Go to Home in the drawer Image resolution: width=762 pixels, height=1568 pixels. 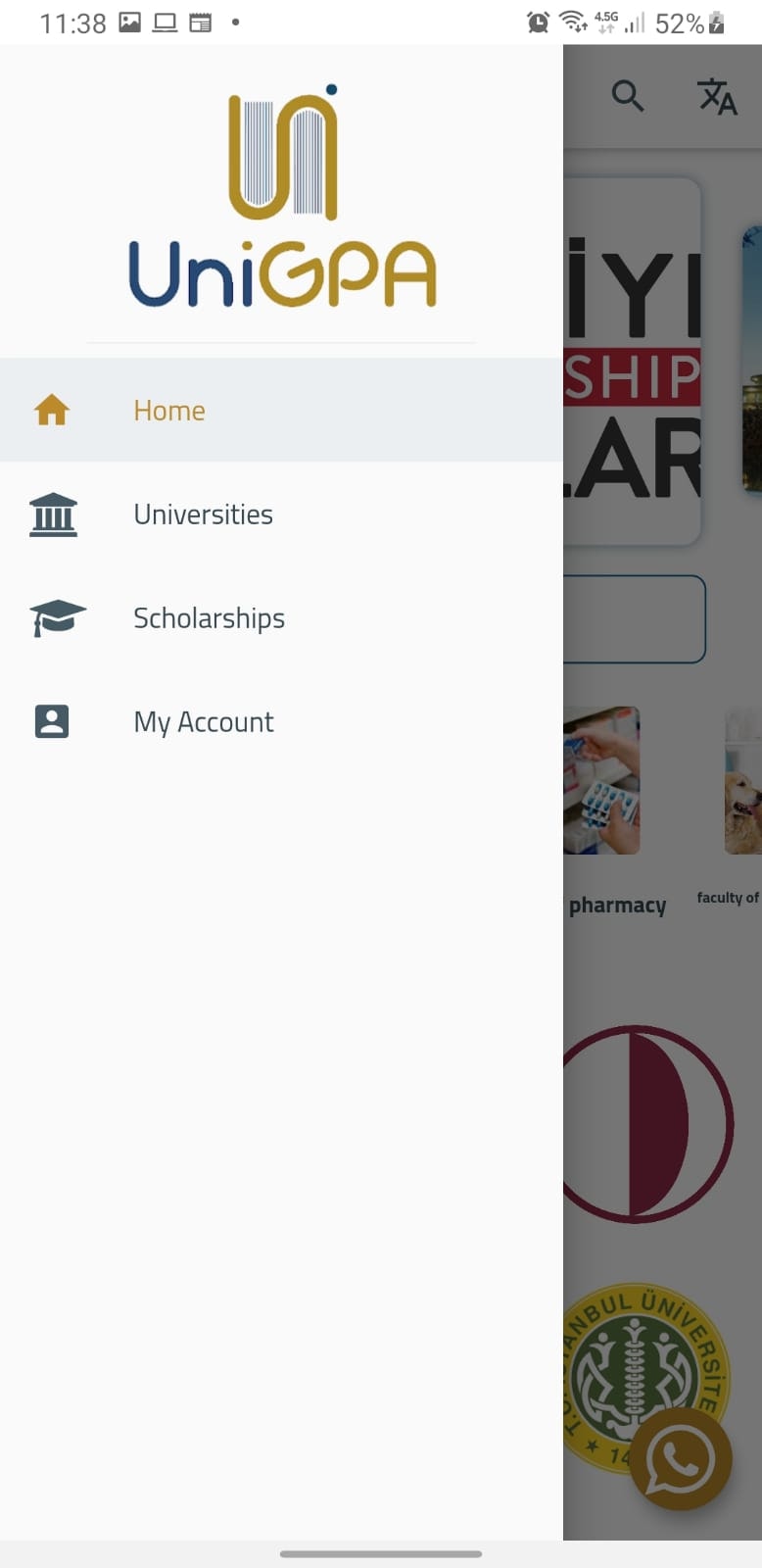click(168, 410)
